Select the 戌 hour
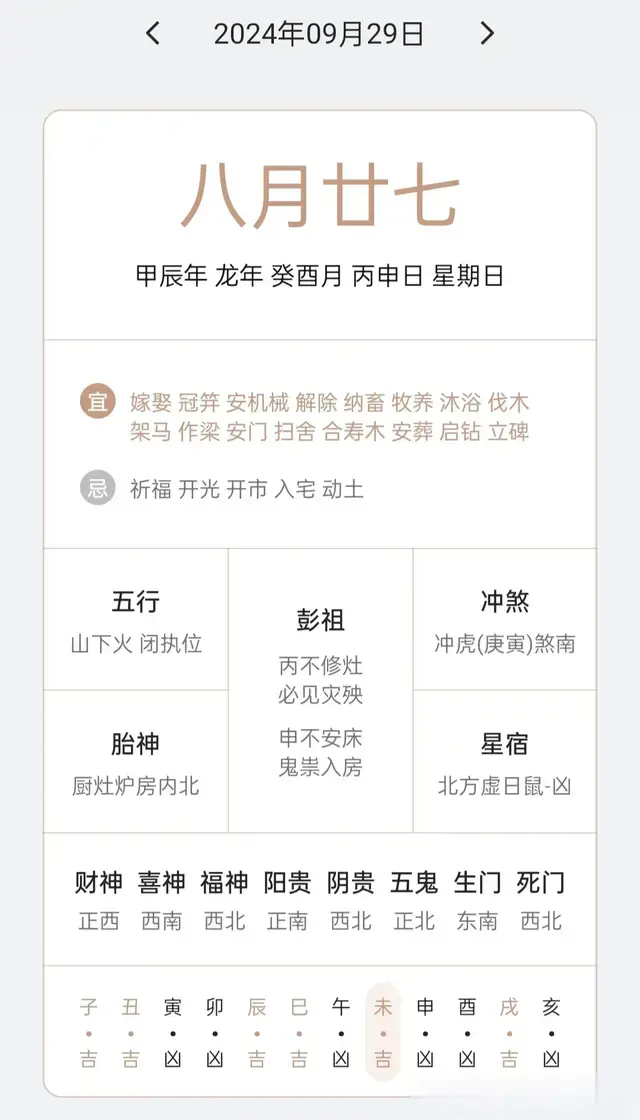640x1120 pixels. (509, 1033)
